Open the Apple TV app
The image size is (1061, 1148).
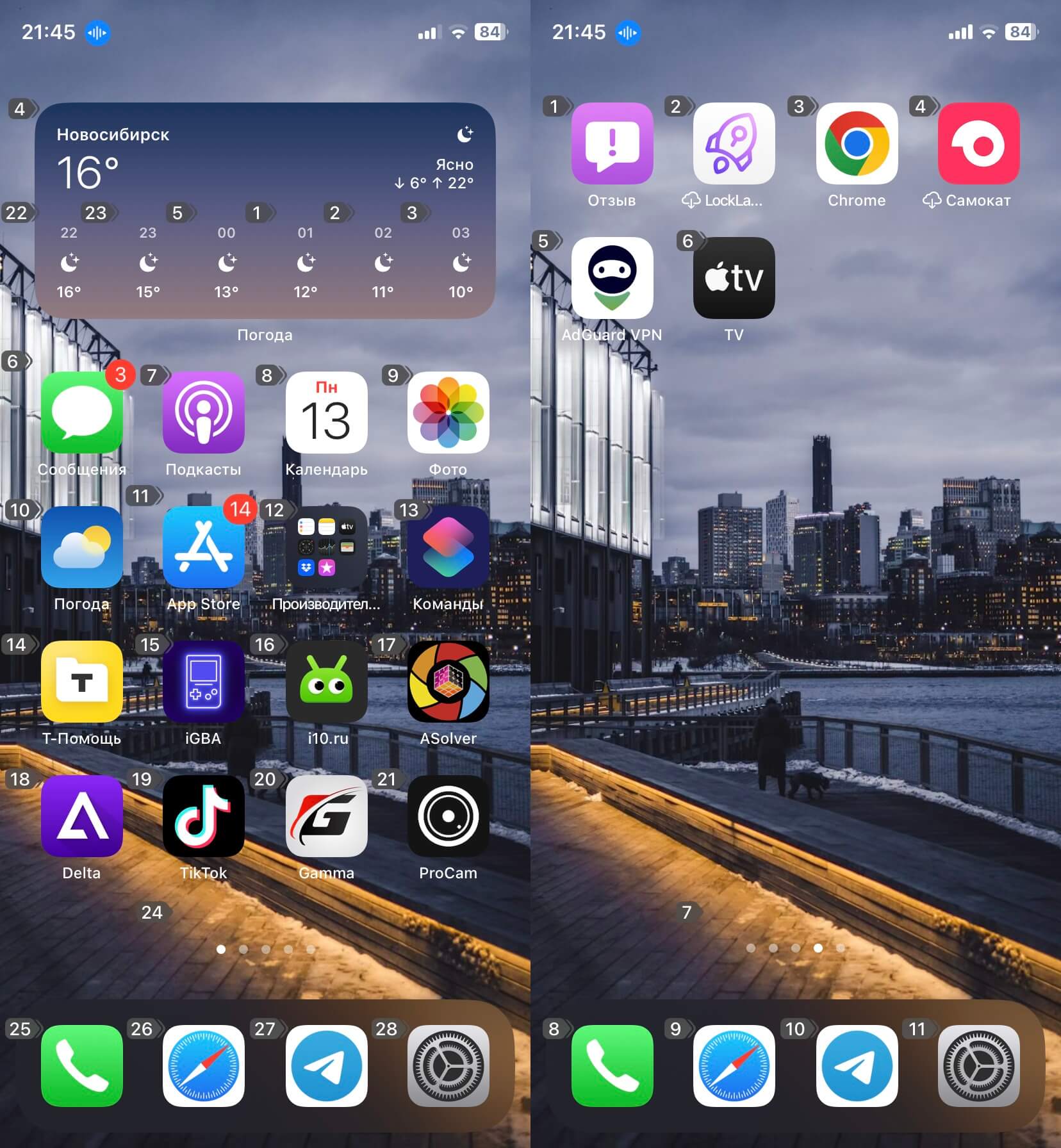tap(734, 278)
